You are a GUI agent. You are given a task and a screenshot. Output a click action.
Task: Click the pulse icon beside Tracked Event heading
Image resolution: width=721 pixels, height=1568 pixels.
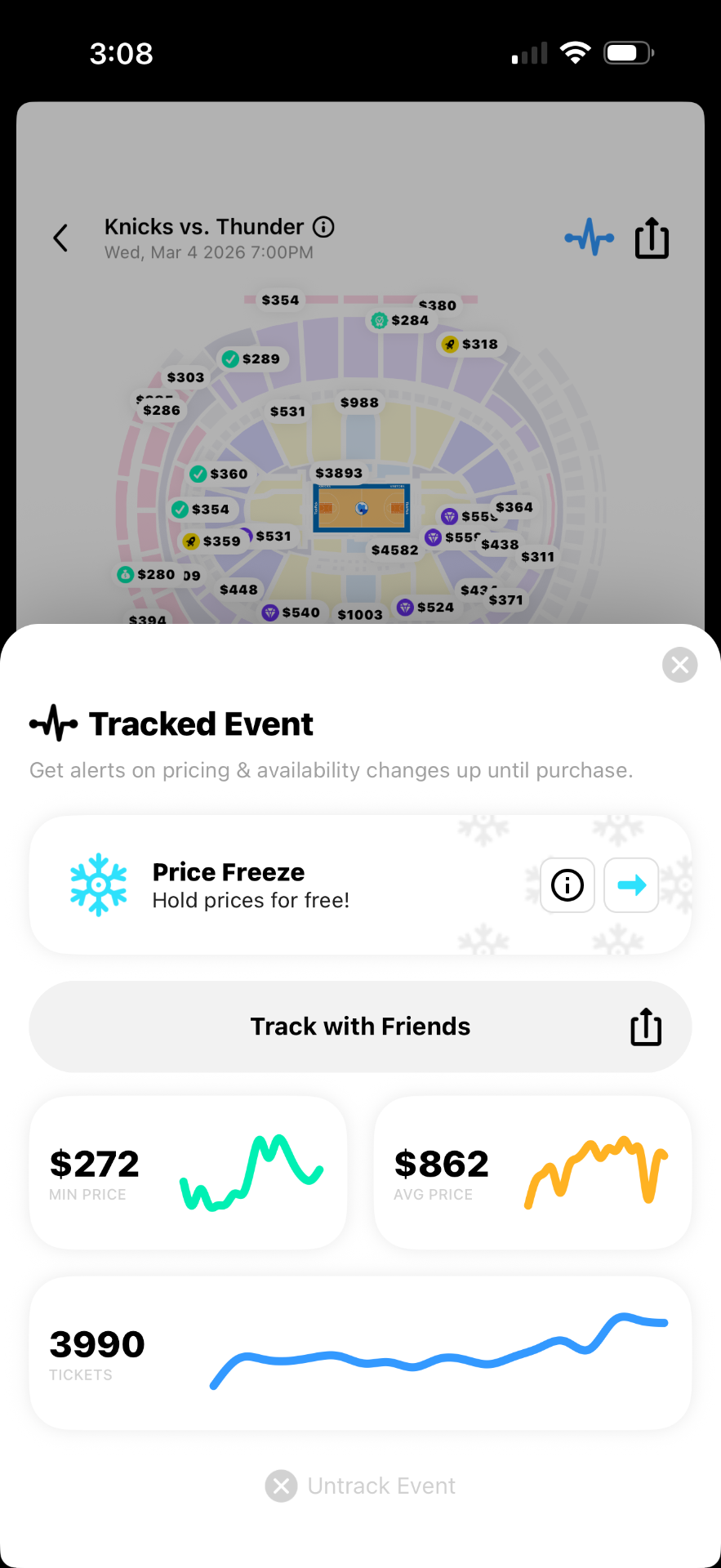(x=52, y=723)
